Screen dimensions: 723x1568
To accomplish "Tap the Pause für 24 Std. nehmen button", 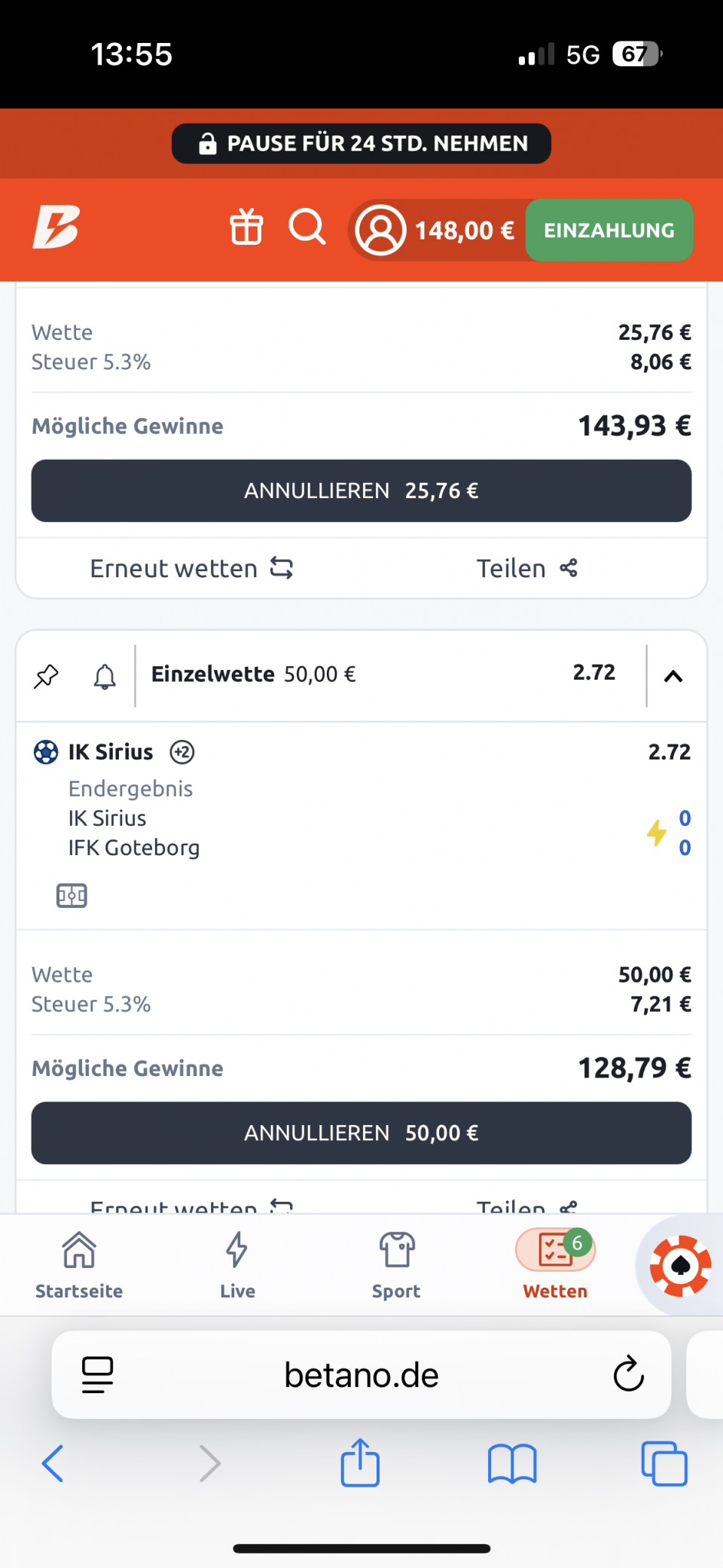I will (x=361, y=143).
